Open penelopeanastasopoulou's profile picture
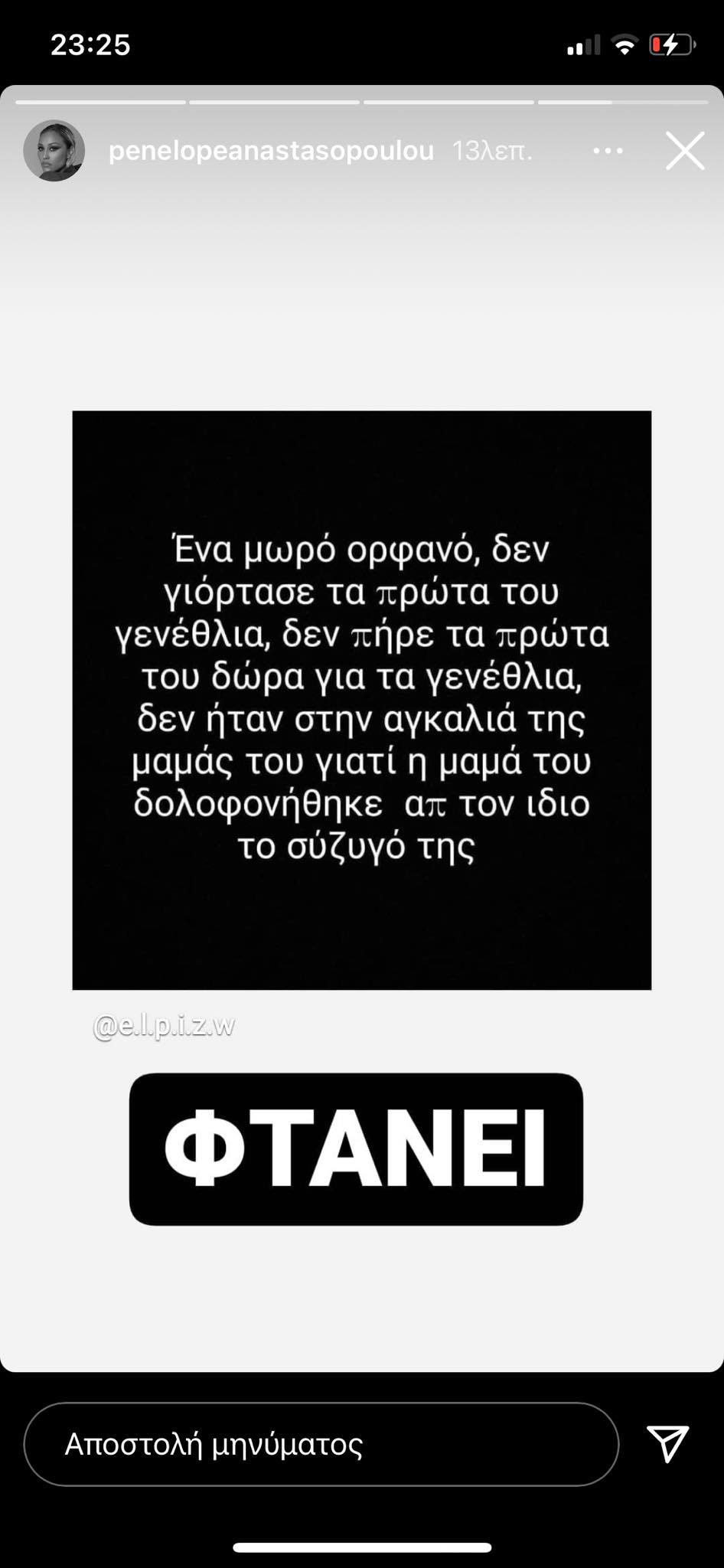The width and height of the screenshot is (724, 1568). click(x=54, y=151)
